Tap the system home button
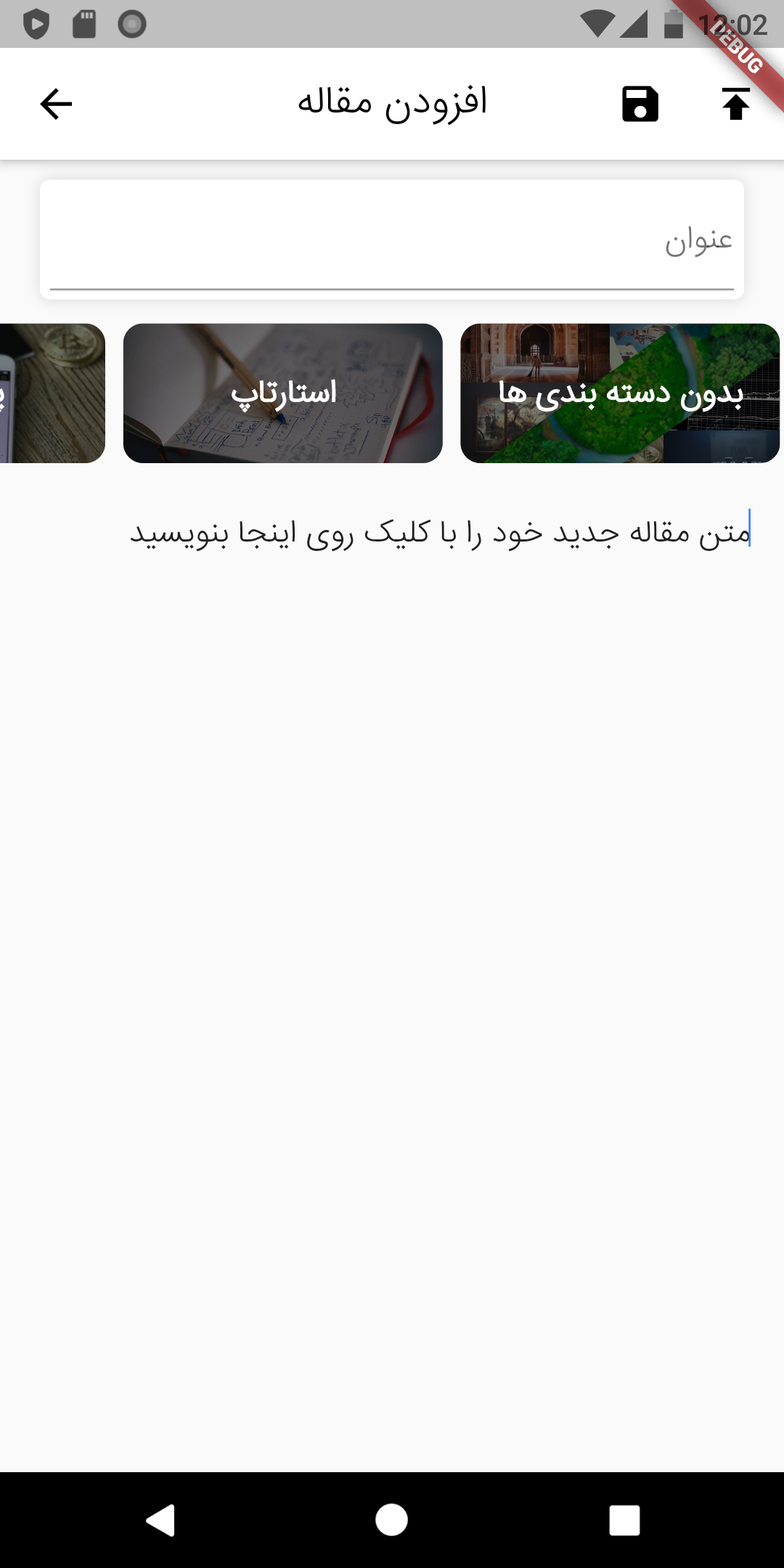Screen dimensions: 784x1568 [392, 1520]
